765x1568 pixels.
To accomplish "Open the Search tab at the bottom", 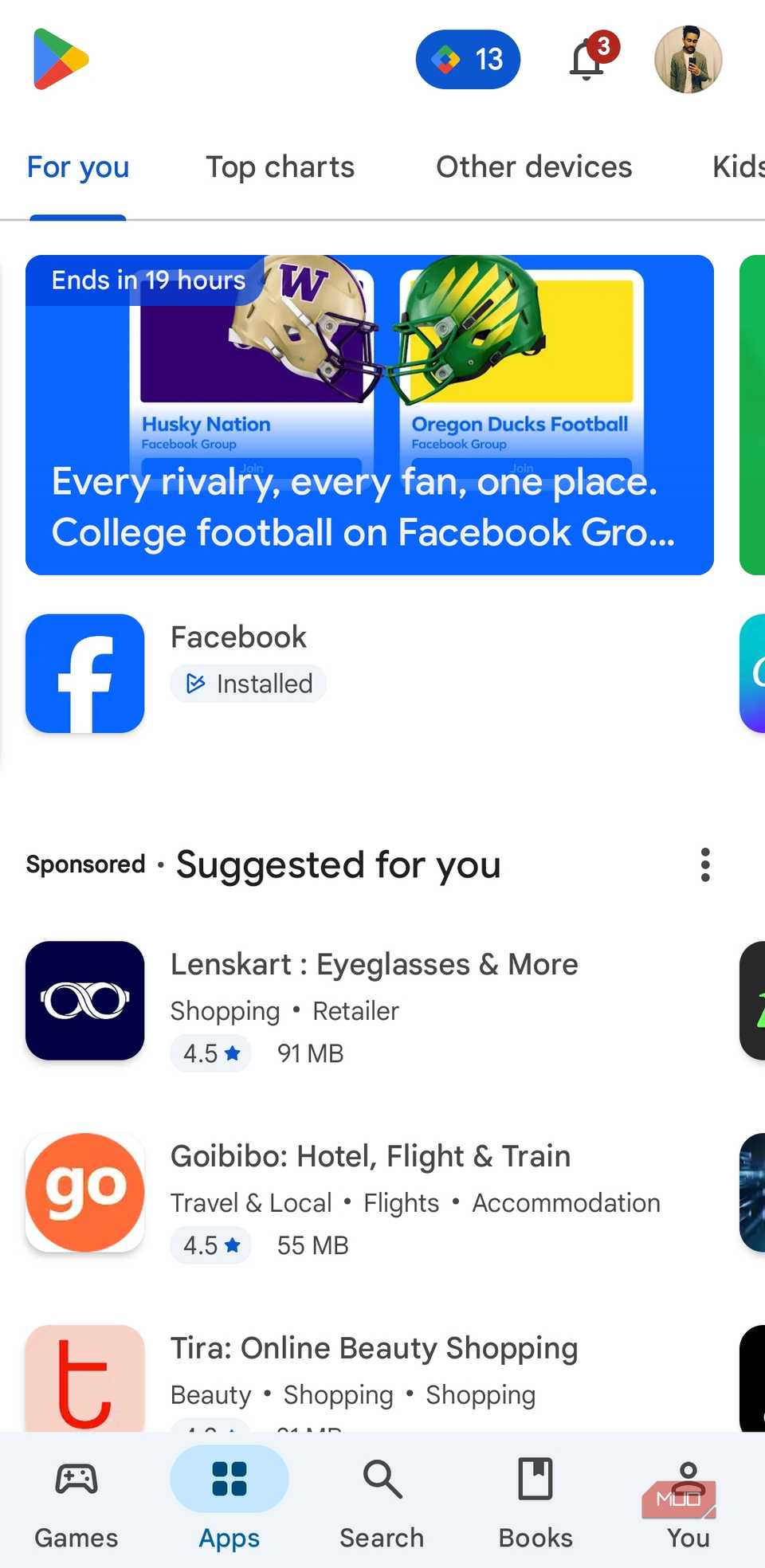I will click(x=381, y=1498).
